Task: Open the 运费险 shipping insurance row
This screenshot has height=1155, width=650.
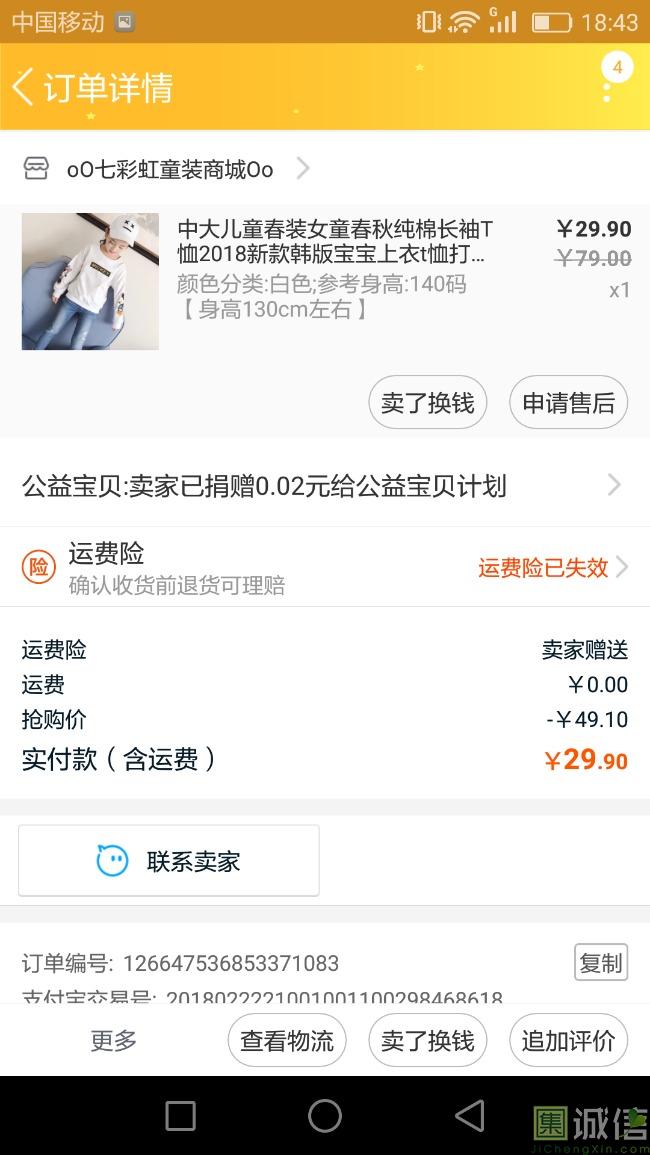Action: click(x=325, y=568)
